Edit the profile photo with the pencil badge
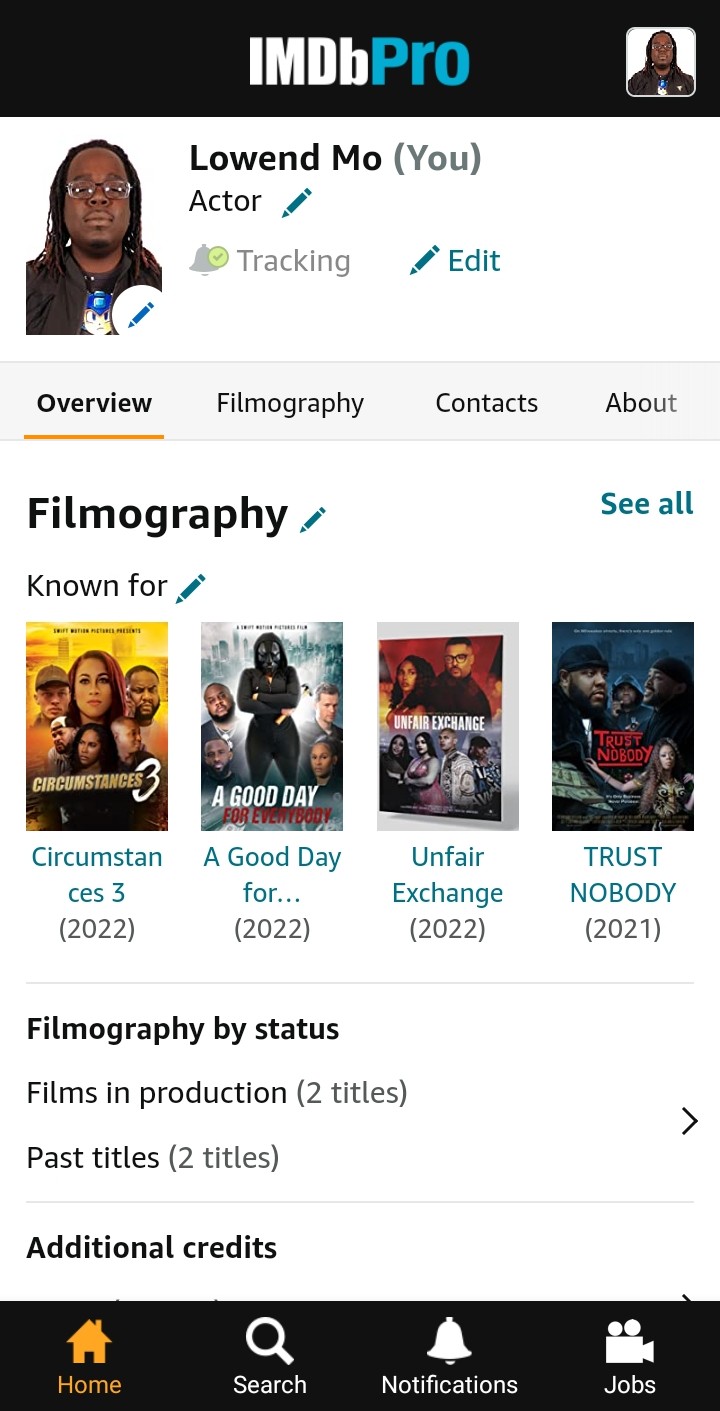This screenshot has width=720, height=1411. 140,314
